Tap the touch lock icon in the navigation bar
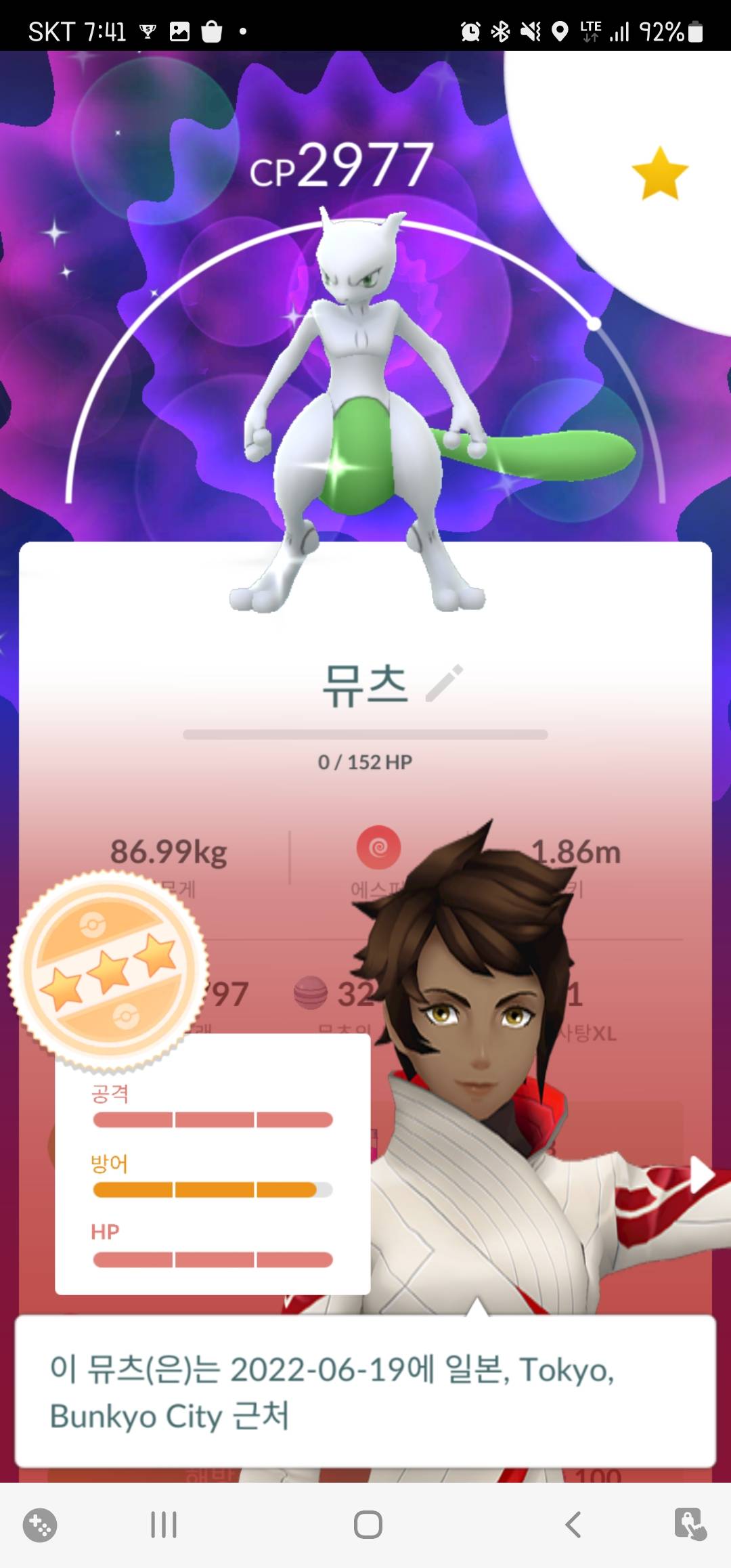 click(690, 1525)
